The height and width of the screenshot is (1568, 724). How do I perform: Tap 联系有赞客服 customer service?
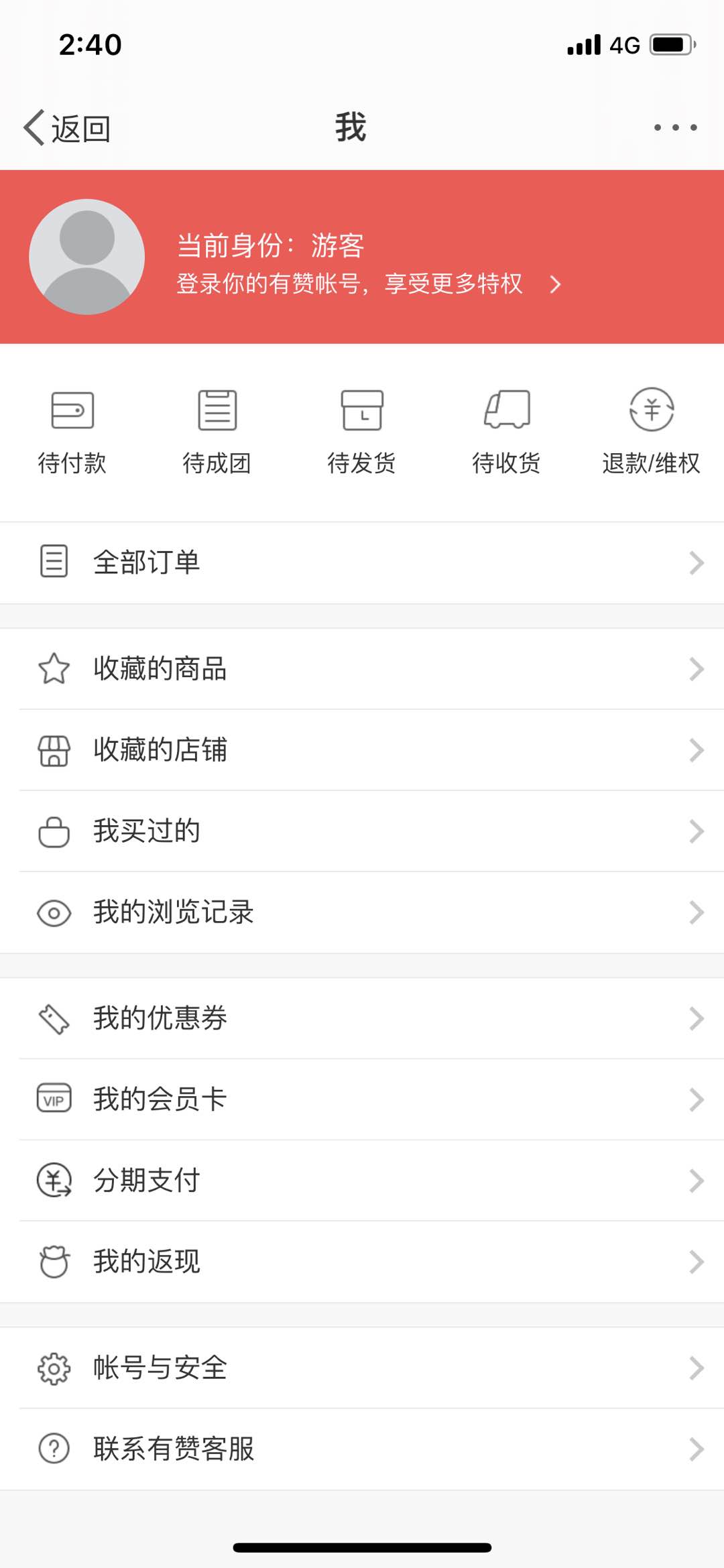[362, 1449]
